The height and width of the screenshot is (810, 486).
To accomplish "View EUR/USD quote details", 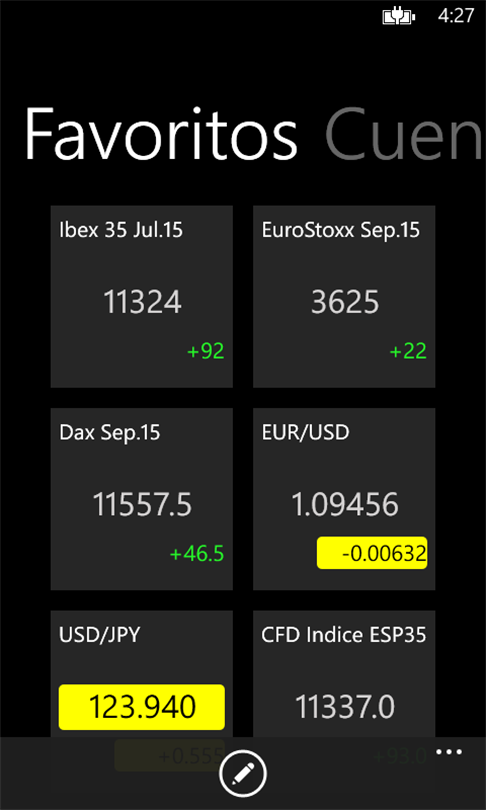I will 344,499.
